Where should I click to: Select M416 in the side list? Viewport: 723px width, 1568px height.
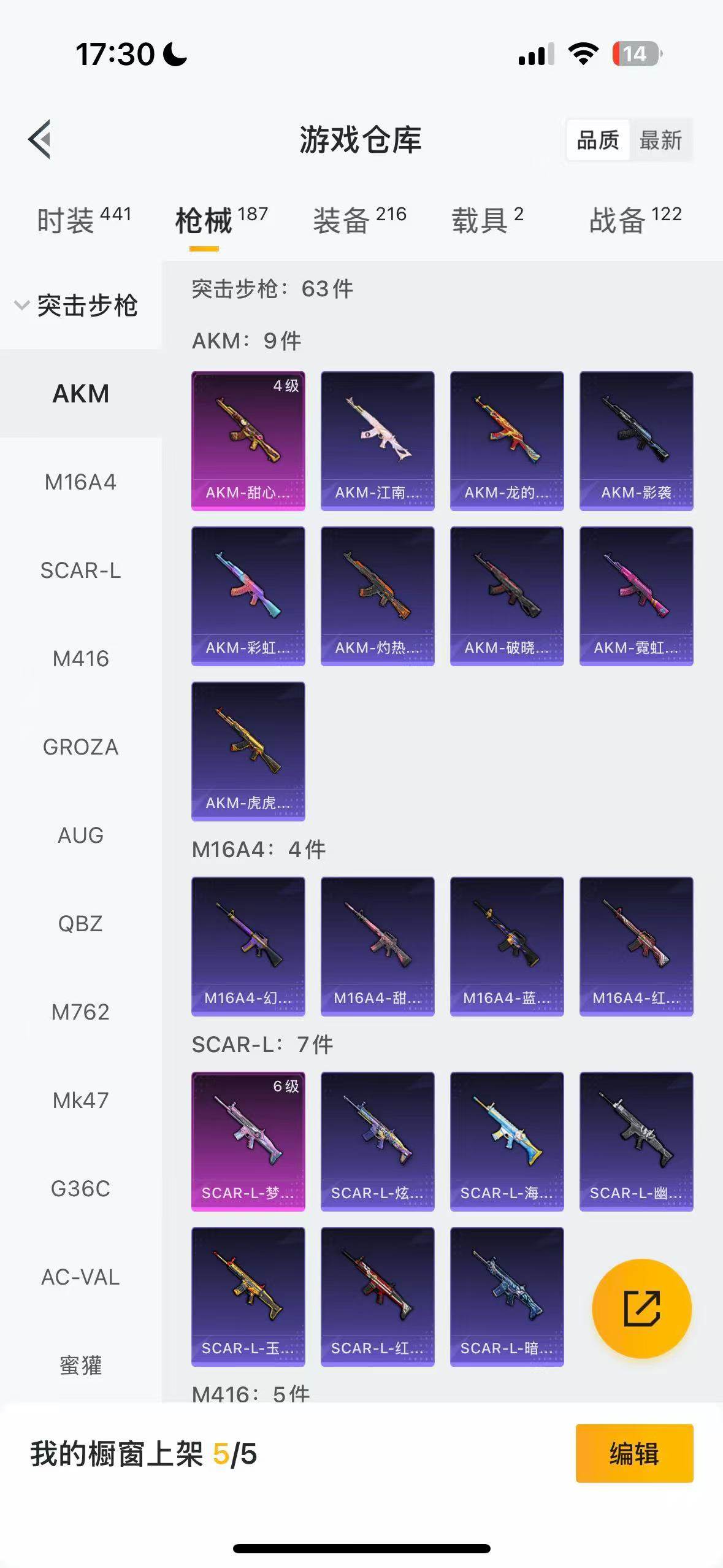click(x=81, y=659)
